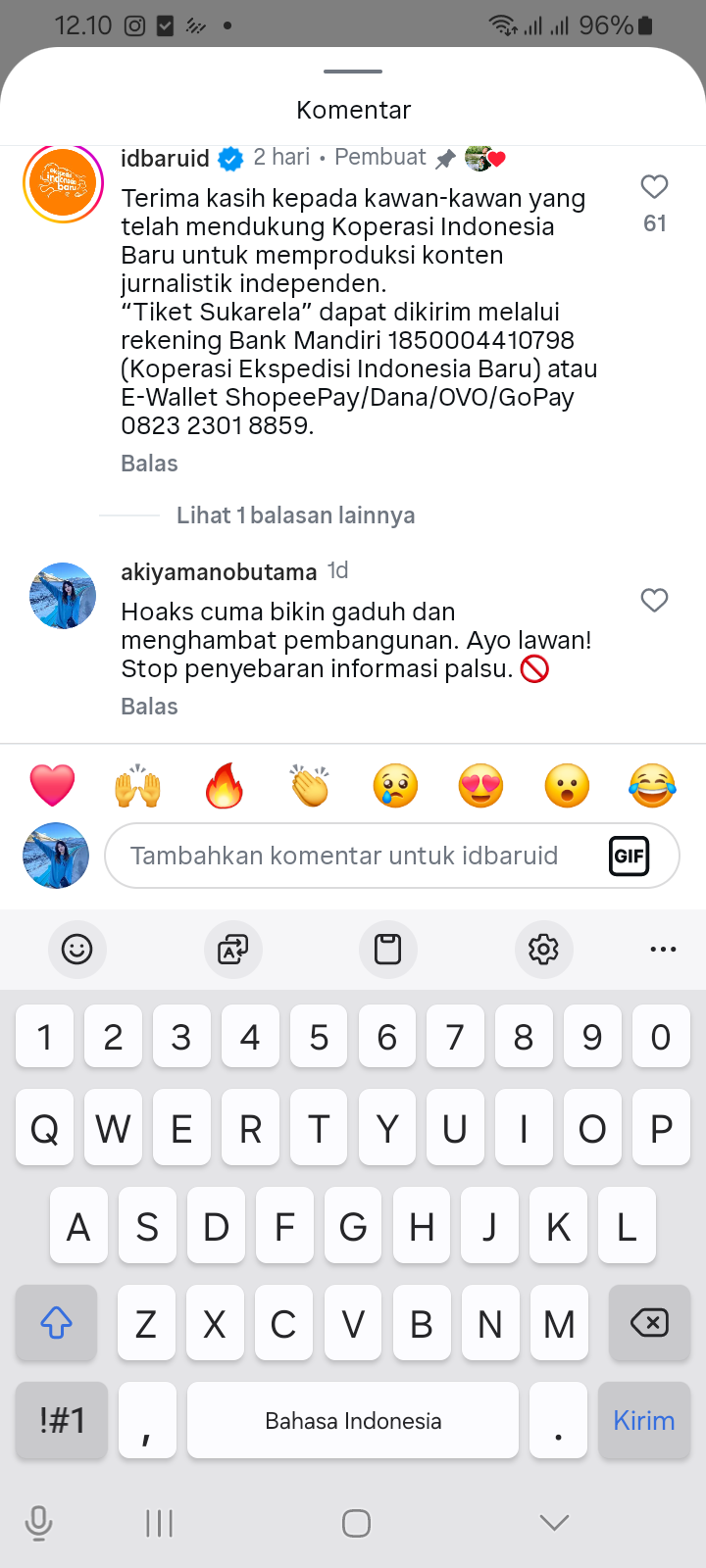Viewport: 706px width, 1568px height.
Task: Like akiyamanobutama's comment
Action: (654, 600)
